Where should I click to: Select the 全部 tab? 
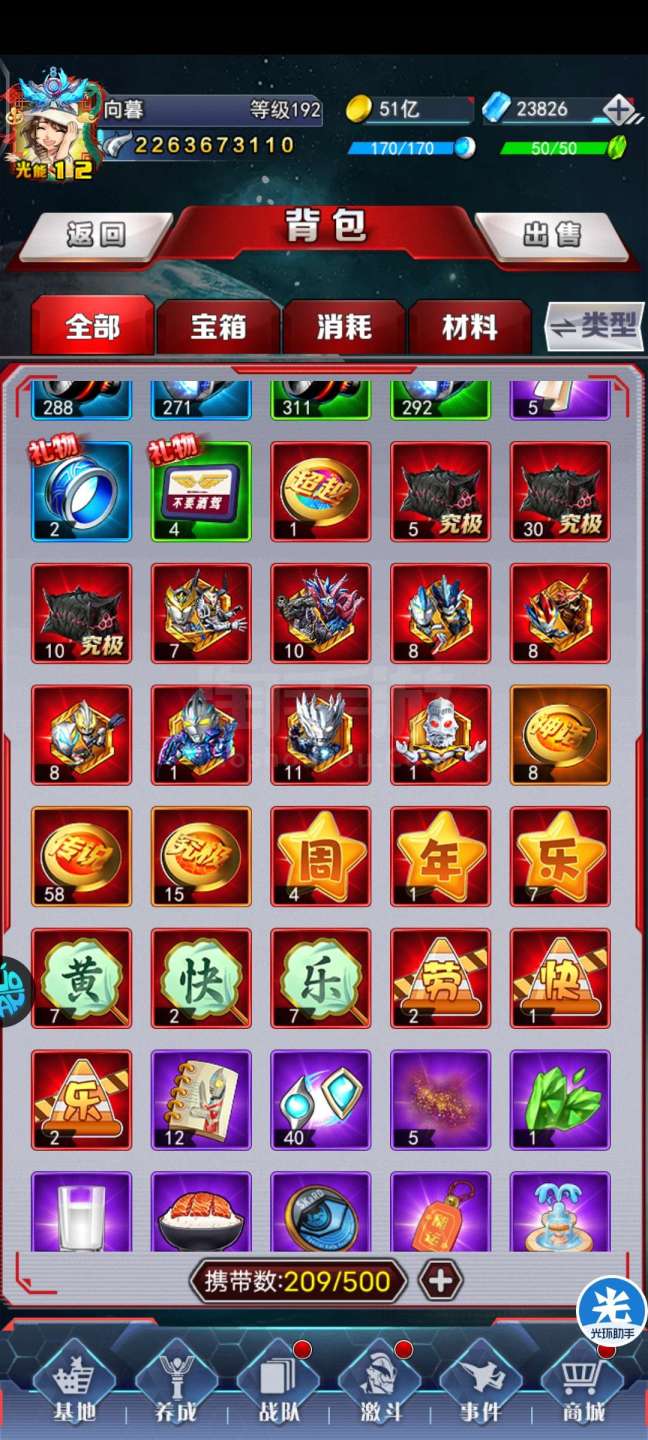pyautogui.click(x=92, y=327)
